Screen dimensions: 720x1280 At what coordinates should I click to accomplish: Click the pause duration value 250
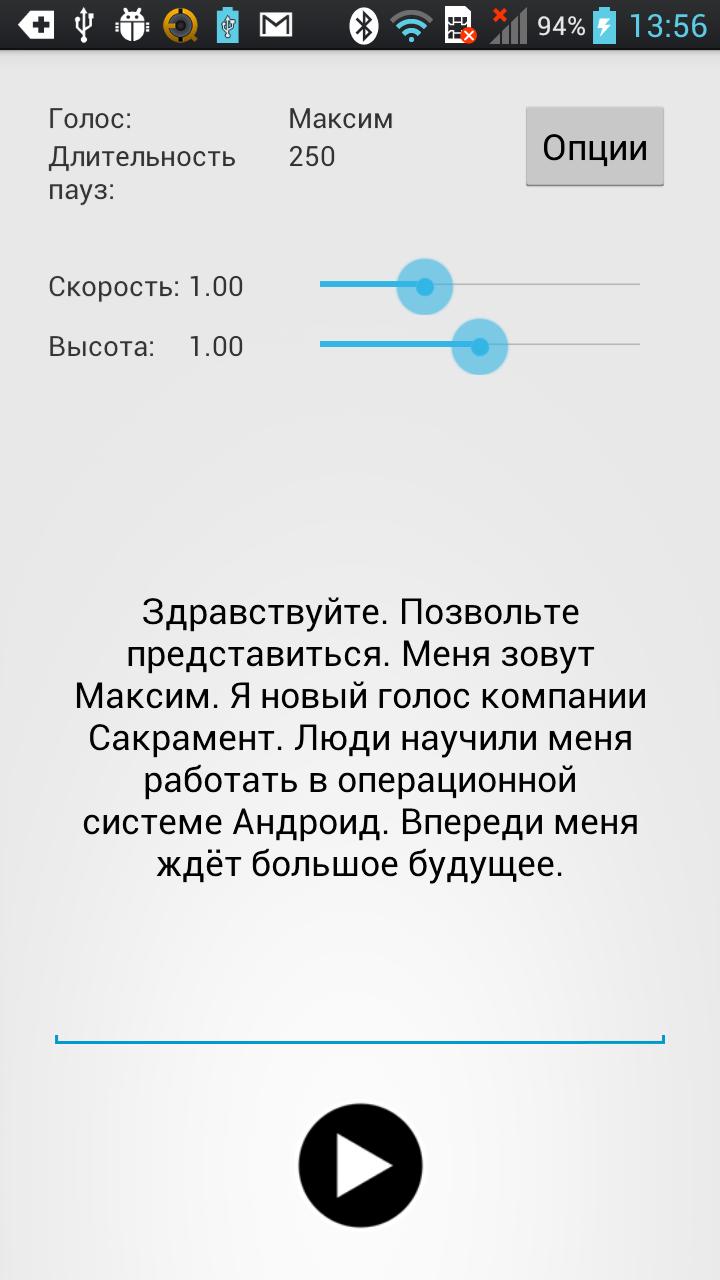(311, 157)
